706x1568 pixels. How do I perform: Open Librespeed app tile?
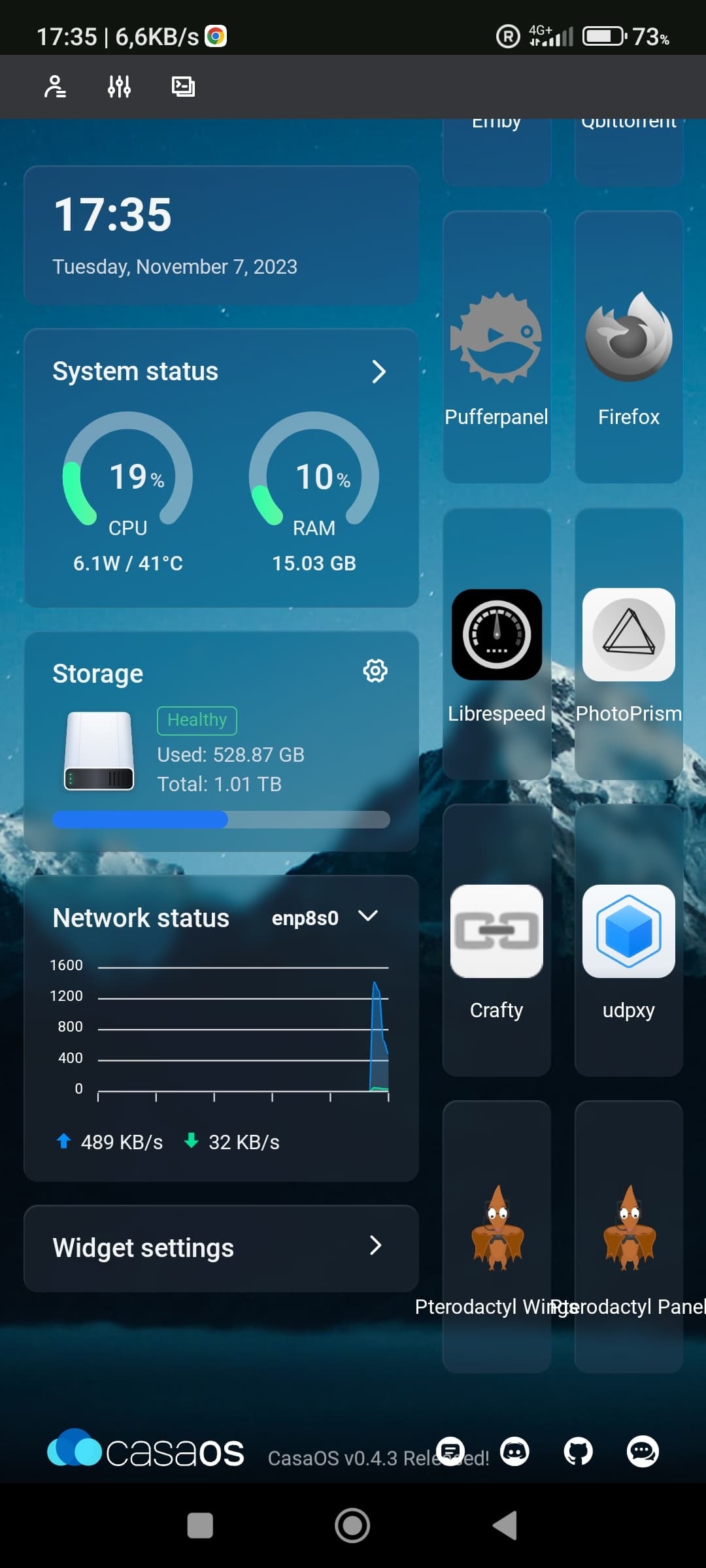click(x=497, y=644)
